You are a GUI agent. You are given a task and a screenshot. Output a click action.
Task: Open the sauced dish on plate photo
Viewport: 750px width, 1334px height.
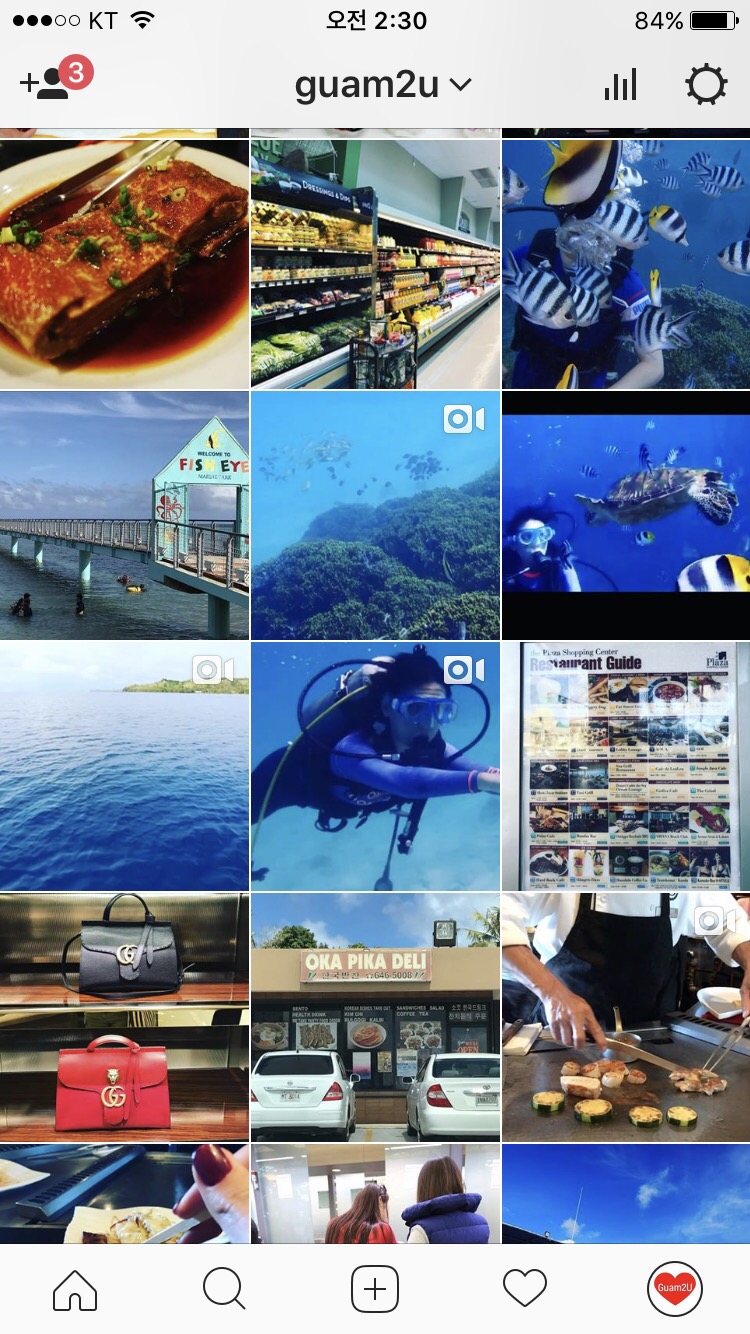pyautogui.click(x=124, y=264)
